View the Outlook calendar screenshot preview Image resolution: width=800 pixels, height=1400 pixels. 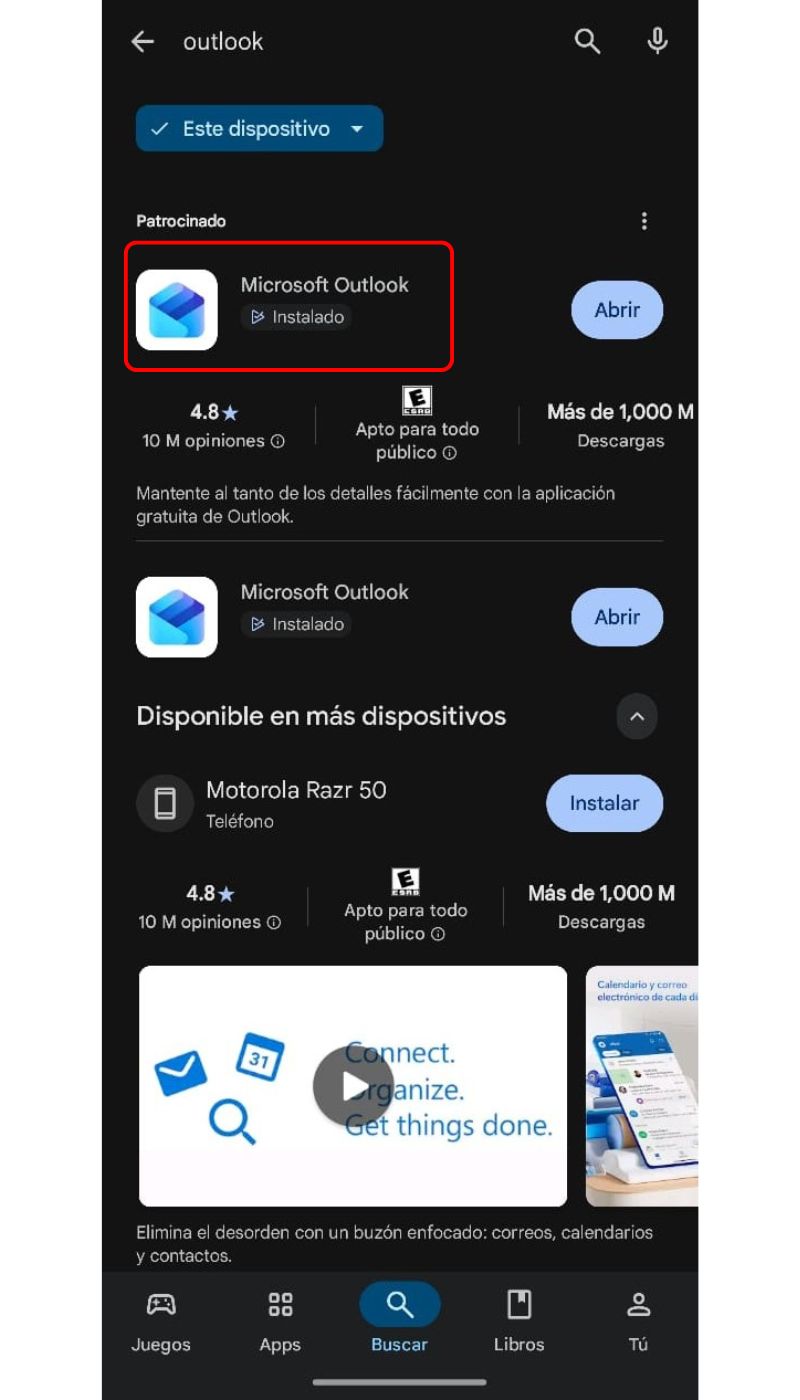click(642, 1086)
